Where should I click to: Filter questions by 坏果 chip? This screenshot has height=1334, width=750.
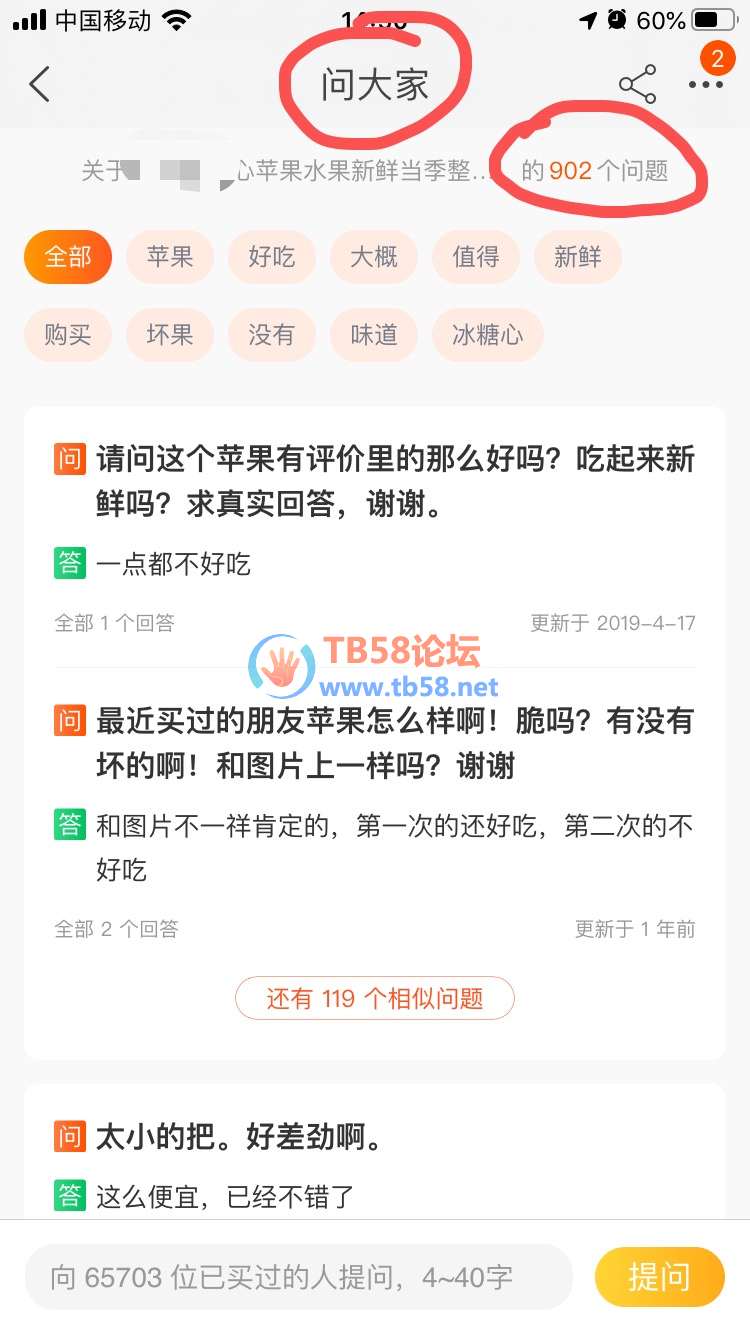(x=170, y=334)
